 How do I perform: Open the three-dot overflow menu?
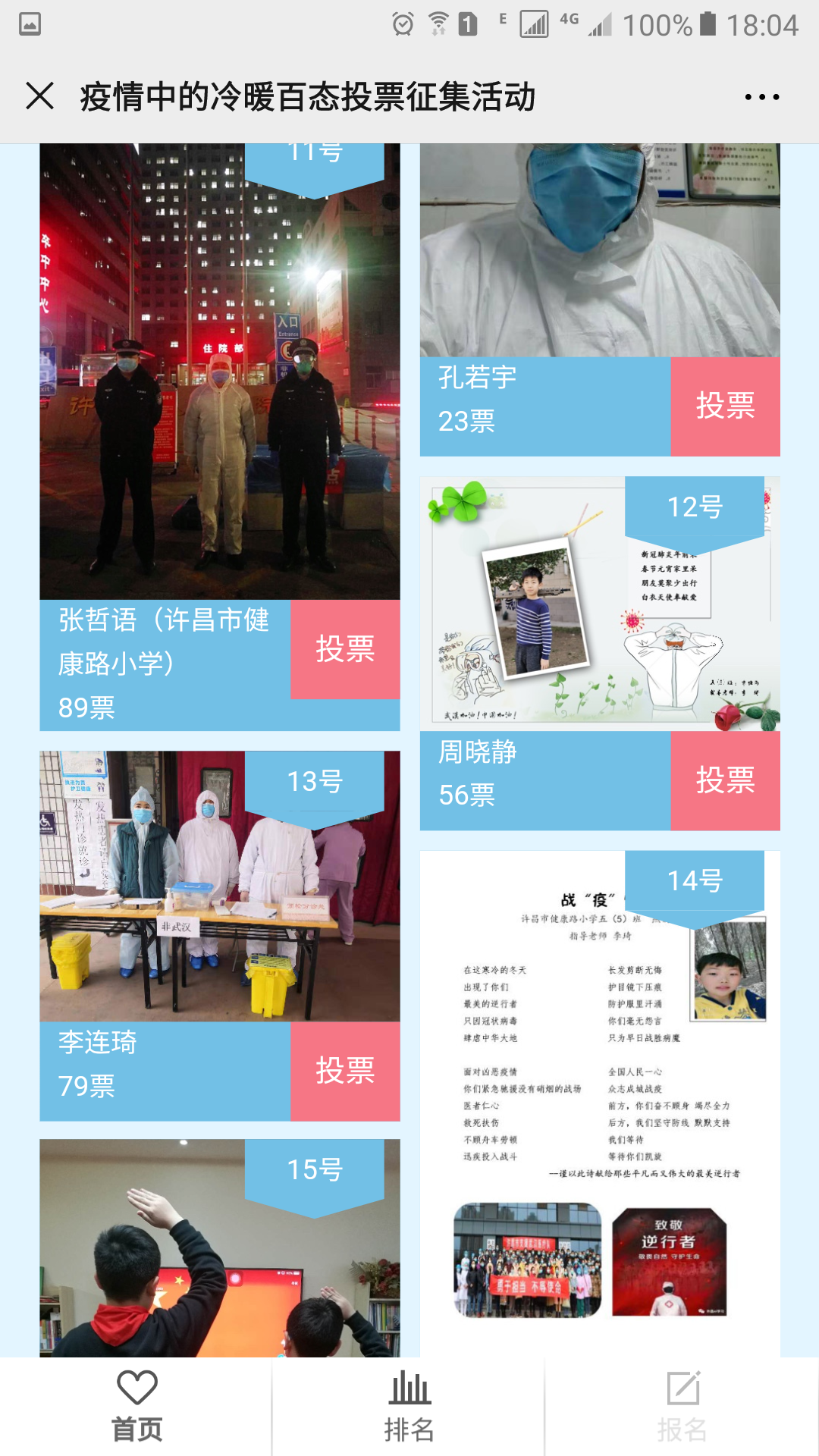pos(761,97)
